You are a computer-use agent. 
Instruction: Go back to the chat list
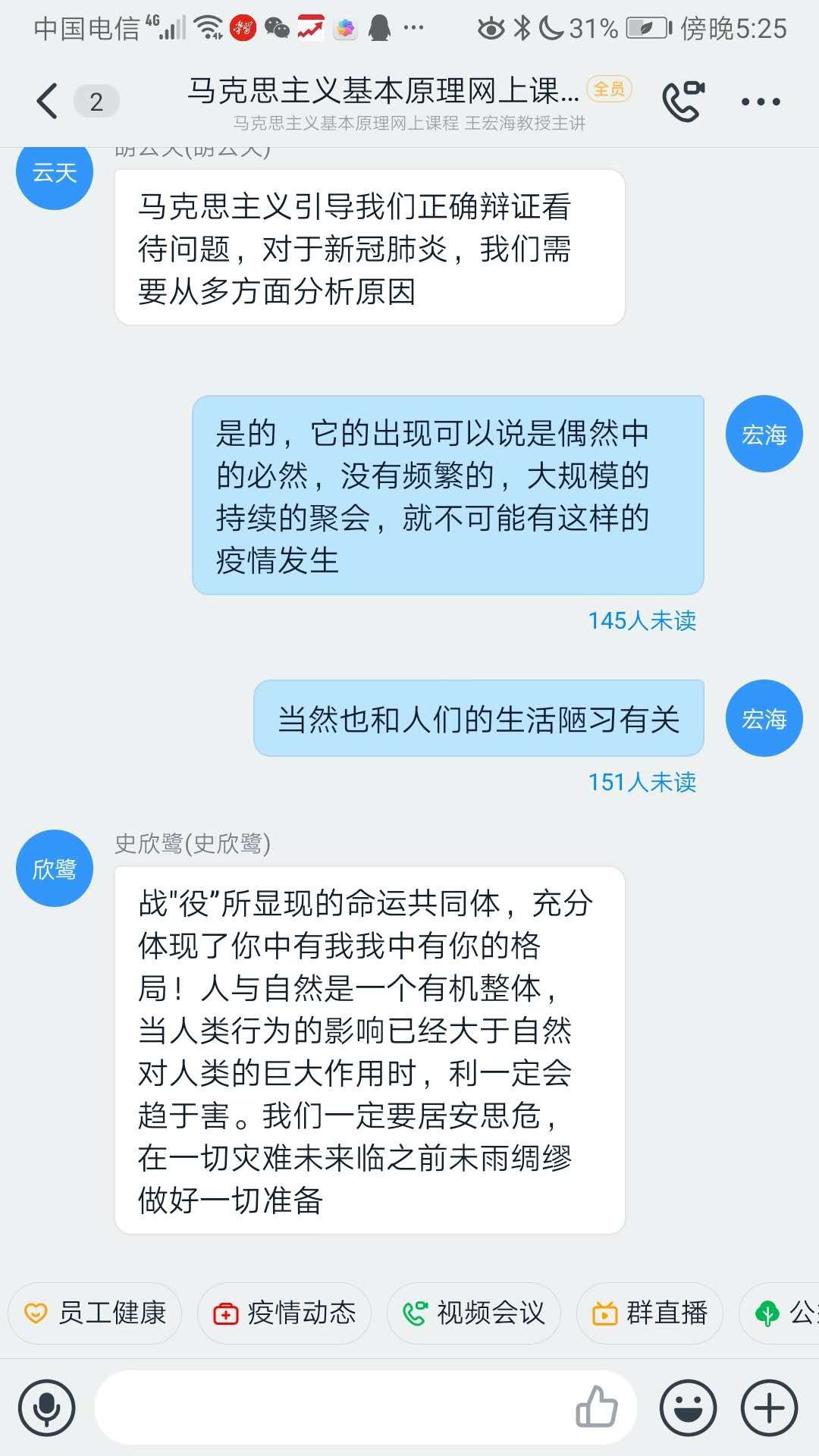point(47,101)
